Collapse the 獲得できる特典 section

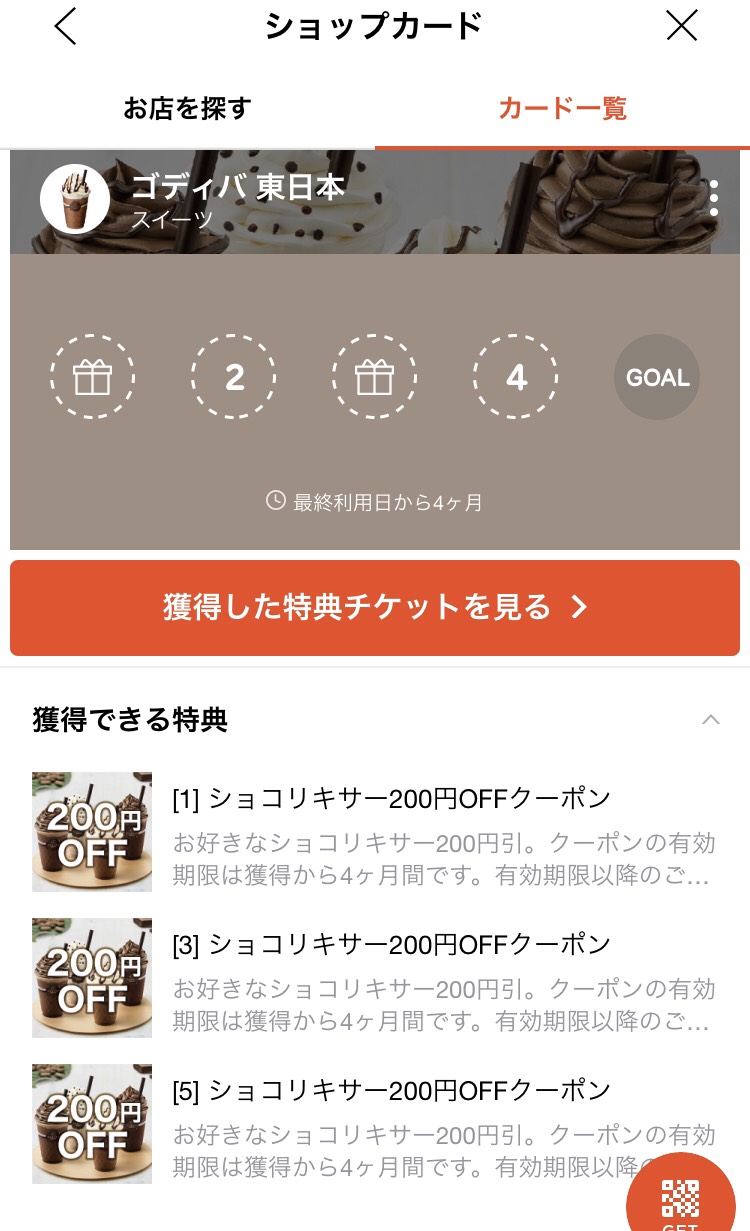[x=711, y=719]
